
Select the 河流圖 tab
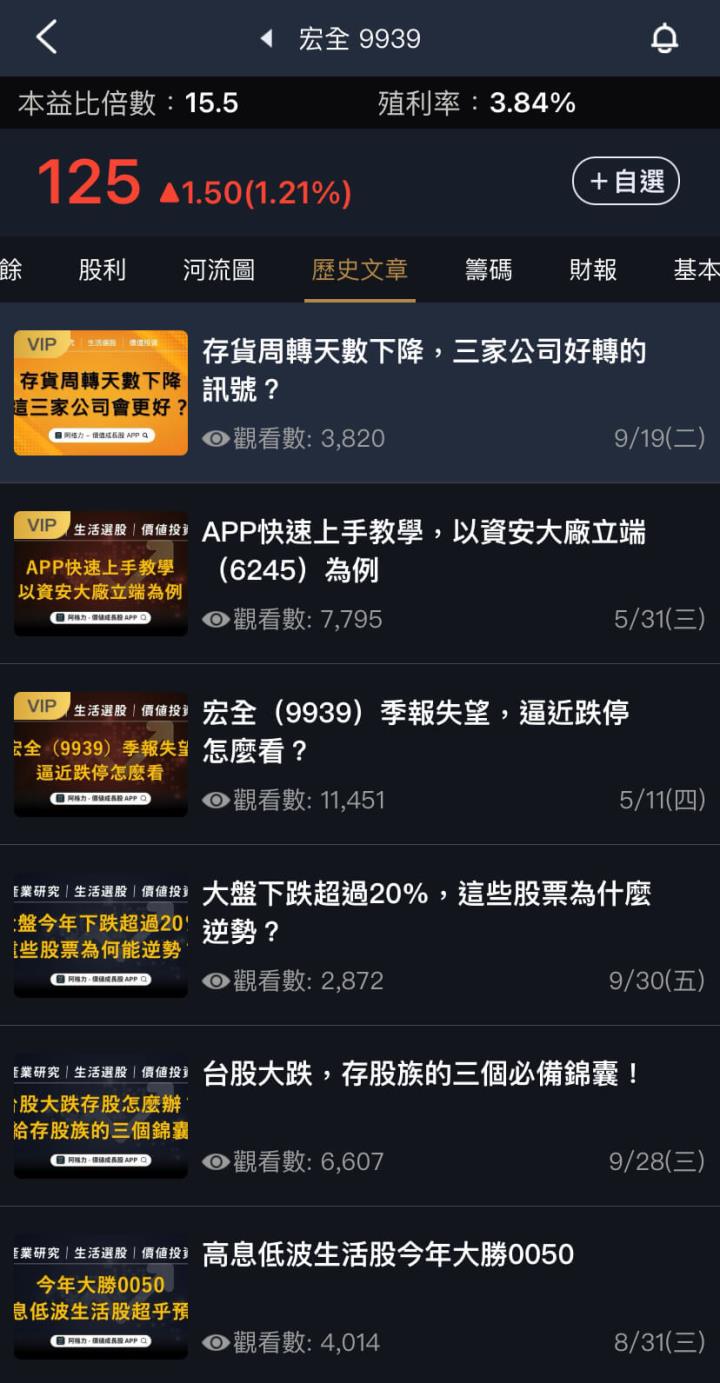point(219,270)
